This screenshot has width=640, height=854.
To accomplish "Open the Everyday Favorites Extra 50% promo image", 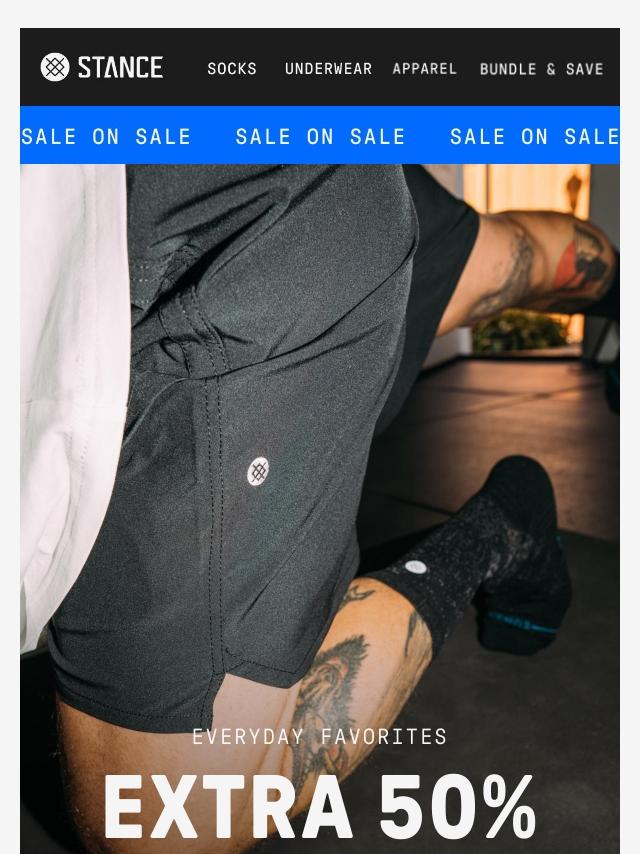I will 320,500.
